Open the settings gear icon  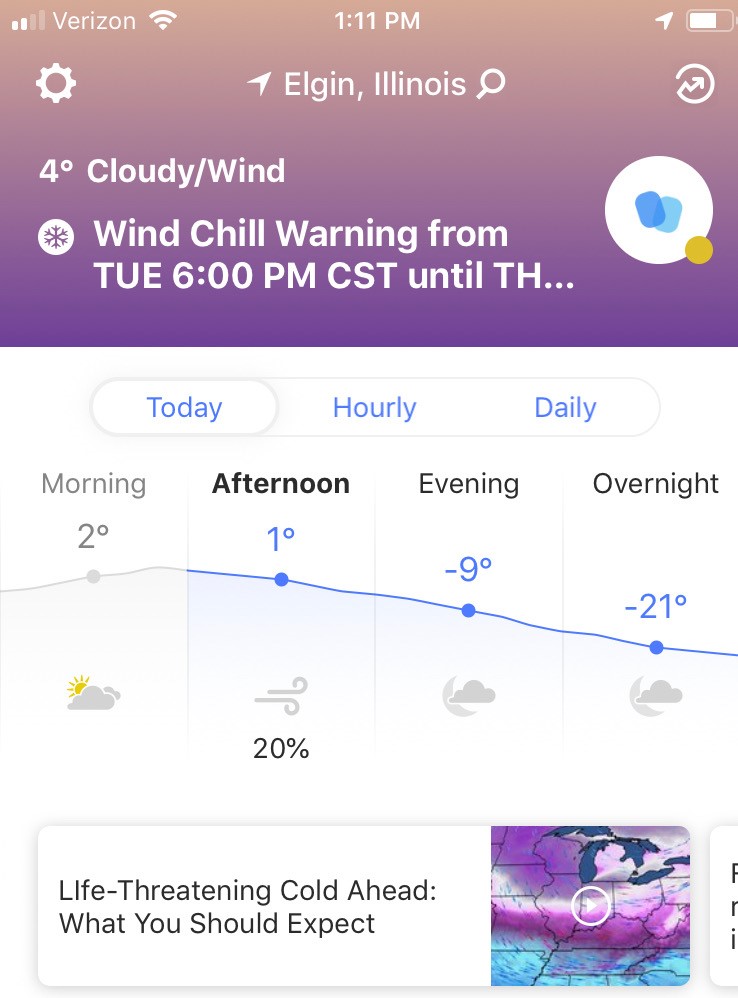[x=55, y=83]
